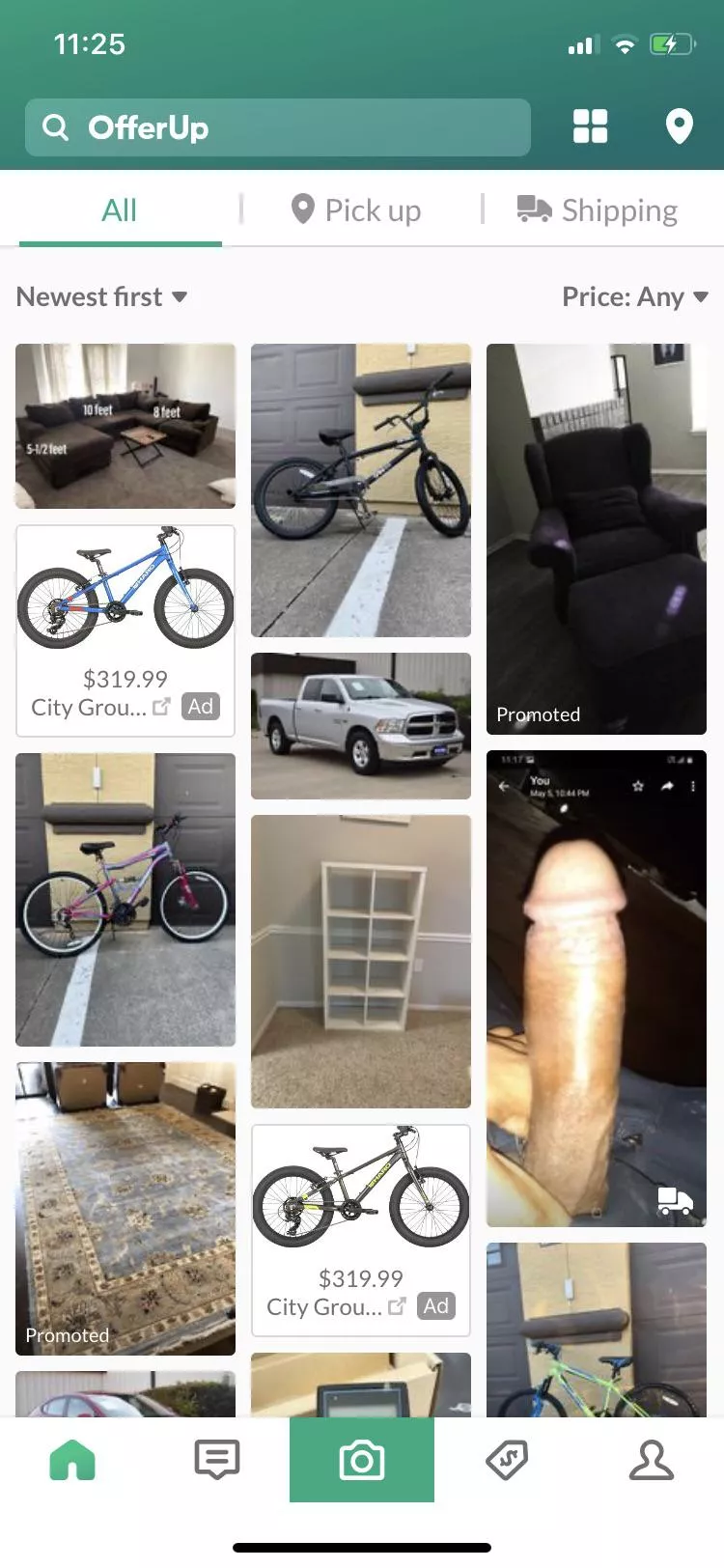The height and width of the screenshot is (1568, 724).
Task: Open the promoted armchair listing
Action: click(x=597, y=539)
